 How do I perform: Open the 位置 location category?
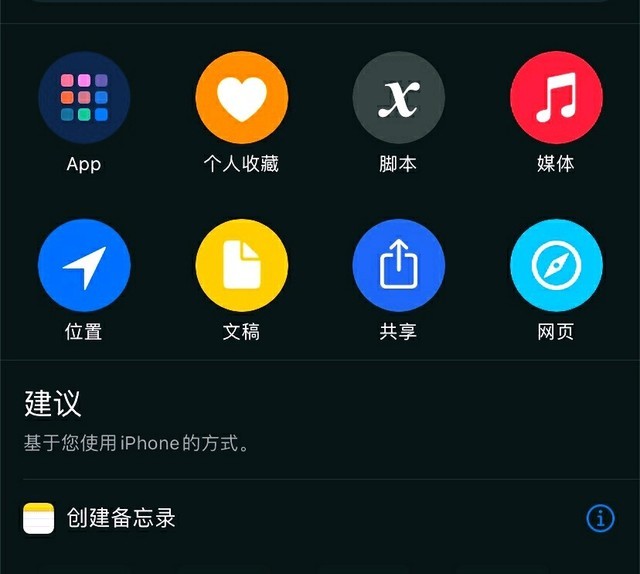click(x=84, y=266)
